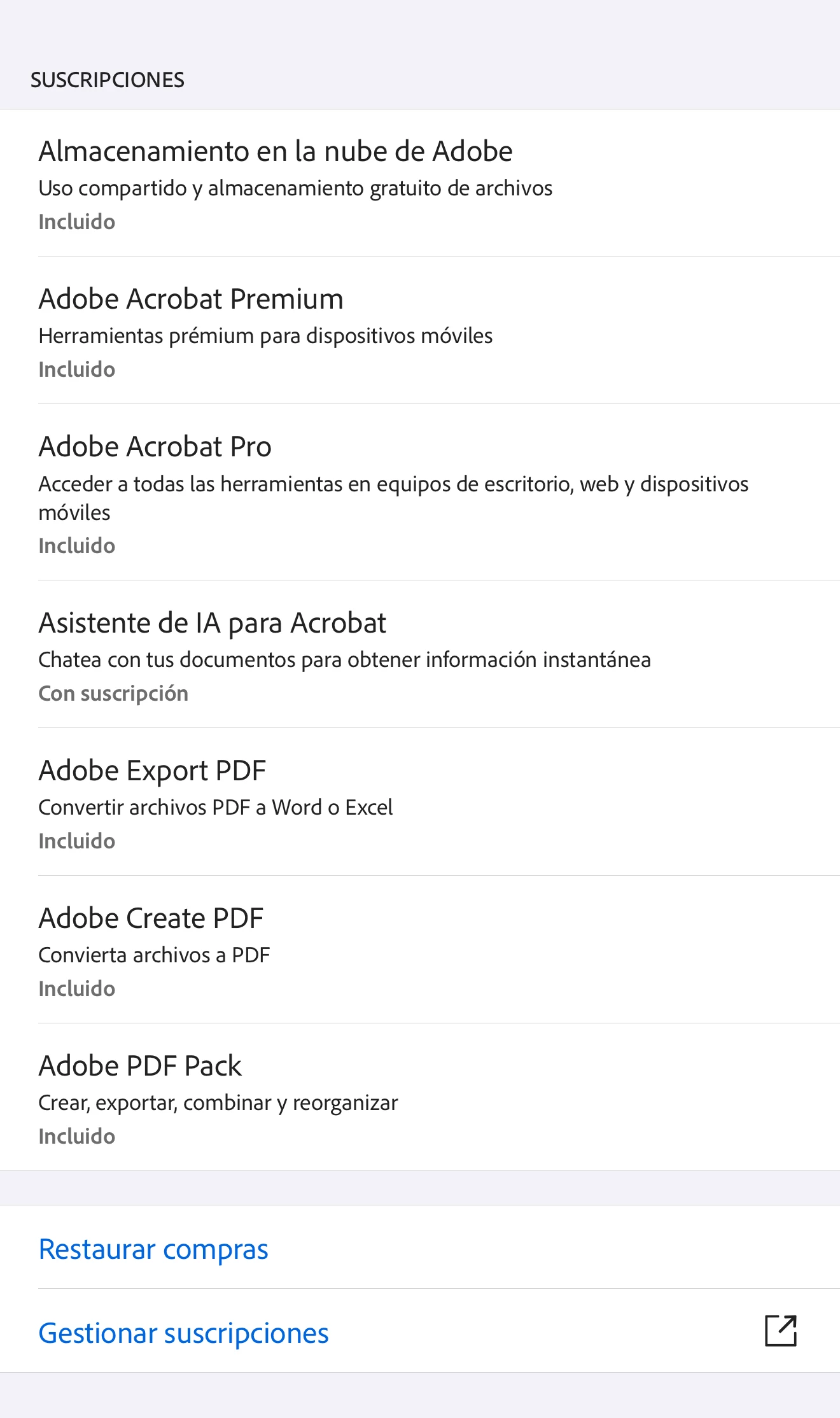The image size is (840, 1418).
Task: Tap Restaurar compras
Action: click(x=153, y=1249)
